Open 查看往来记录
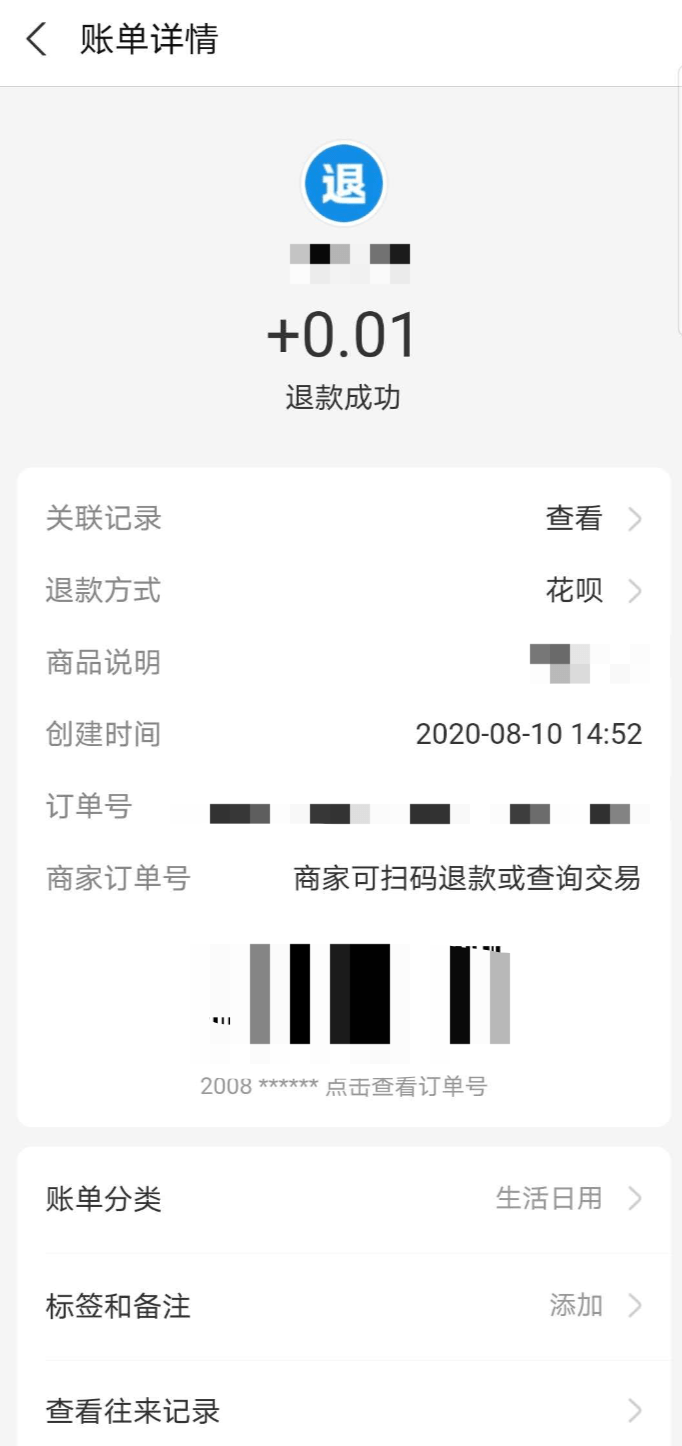682x1446 pixels. (343, 1411)
